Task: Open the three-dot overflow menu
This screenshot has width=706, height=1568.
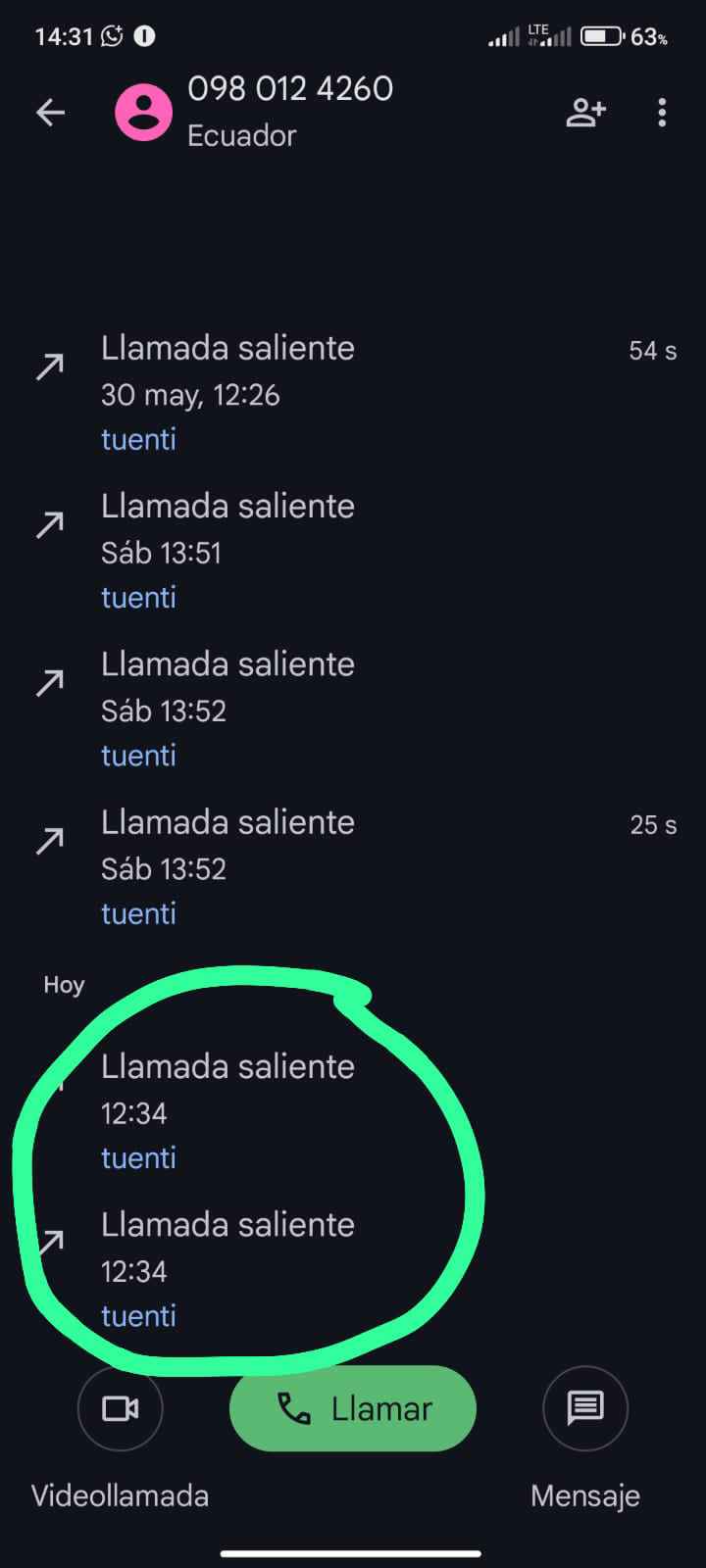Action: (662, 113)
